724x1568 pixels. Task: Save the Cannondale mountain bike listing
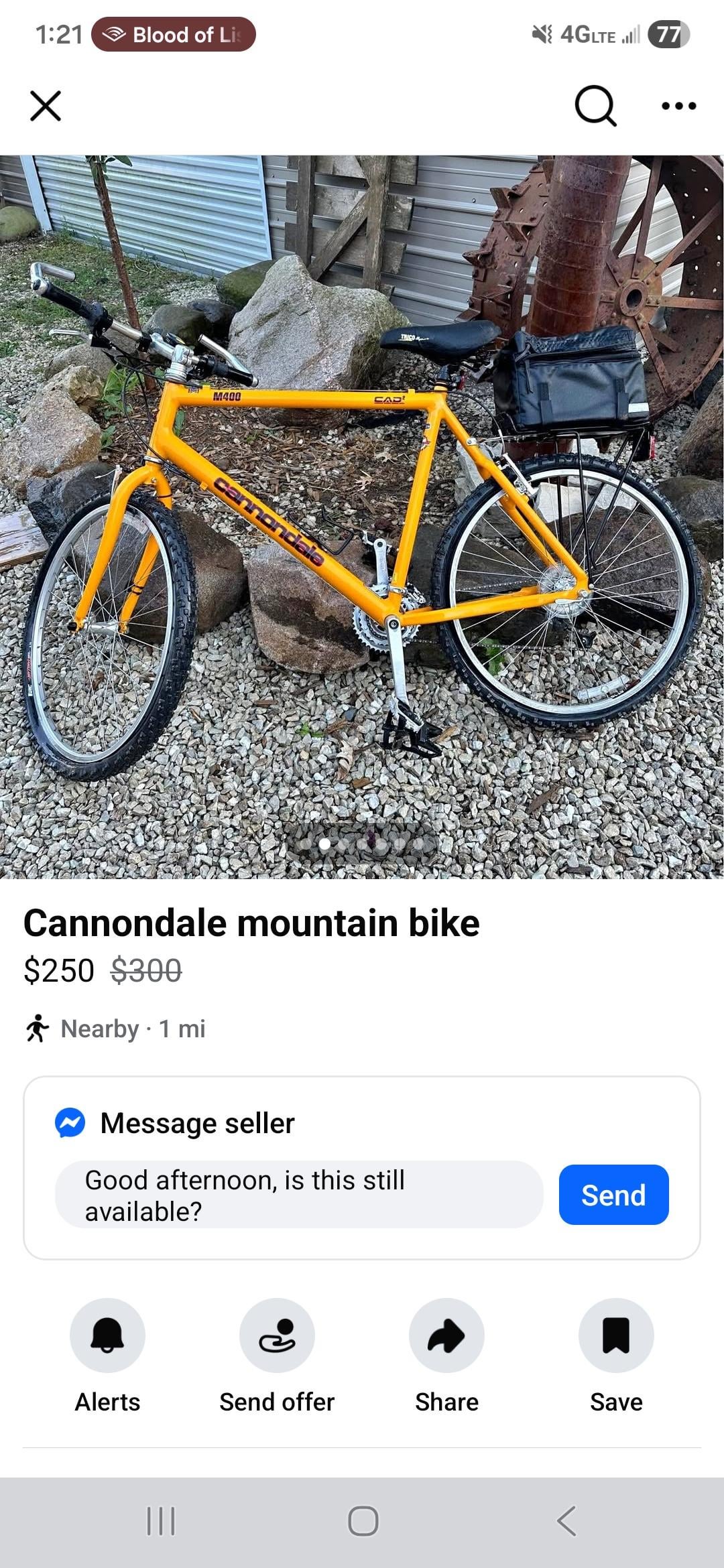[x=616, y=1335]
